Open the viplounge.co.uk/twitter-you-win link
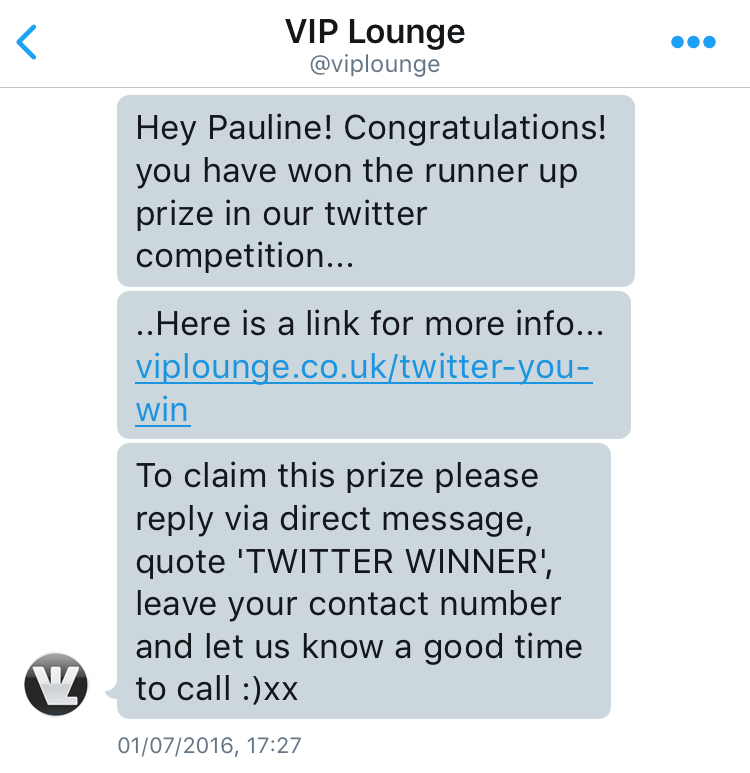Viewport: 750px width, 773px height. pyautogui.click(x=363, y=368)
